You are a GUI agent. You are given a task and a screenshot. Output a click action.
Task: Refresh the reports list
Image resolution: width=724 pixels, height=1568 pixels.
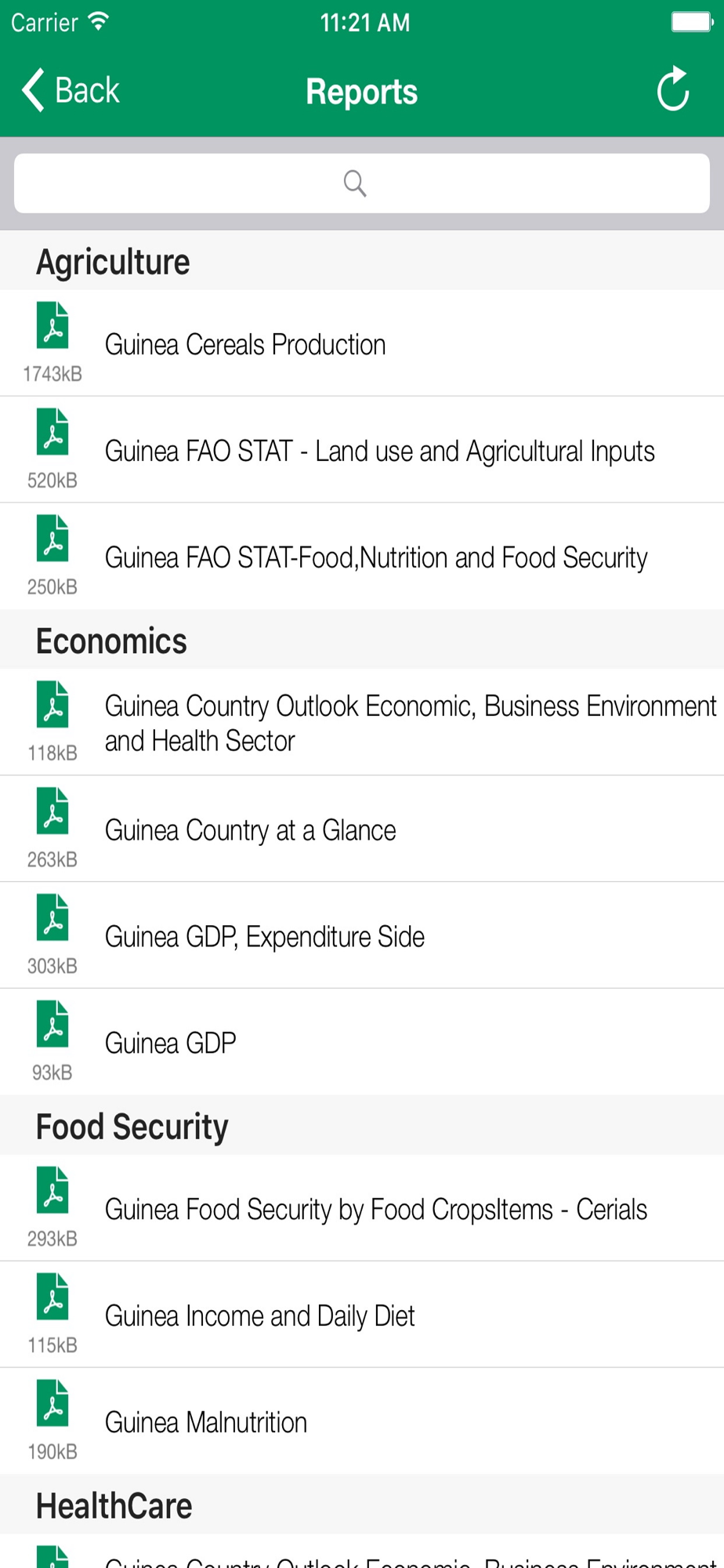click(672, 89)
